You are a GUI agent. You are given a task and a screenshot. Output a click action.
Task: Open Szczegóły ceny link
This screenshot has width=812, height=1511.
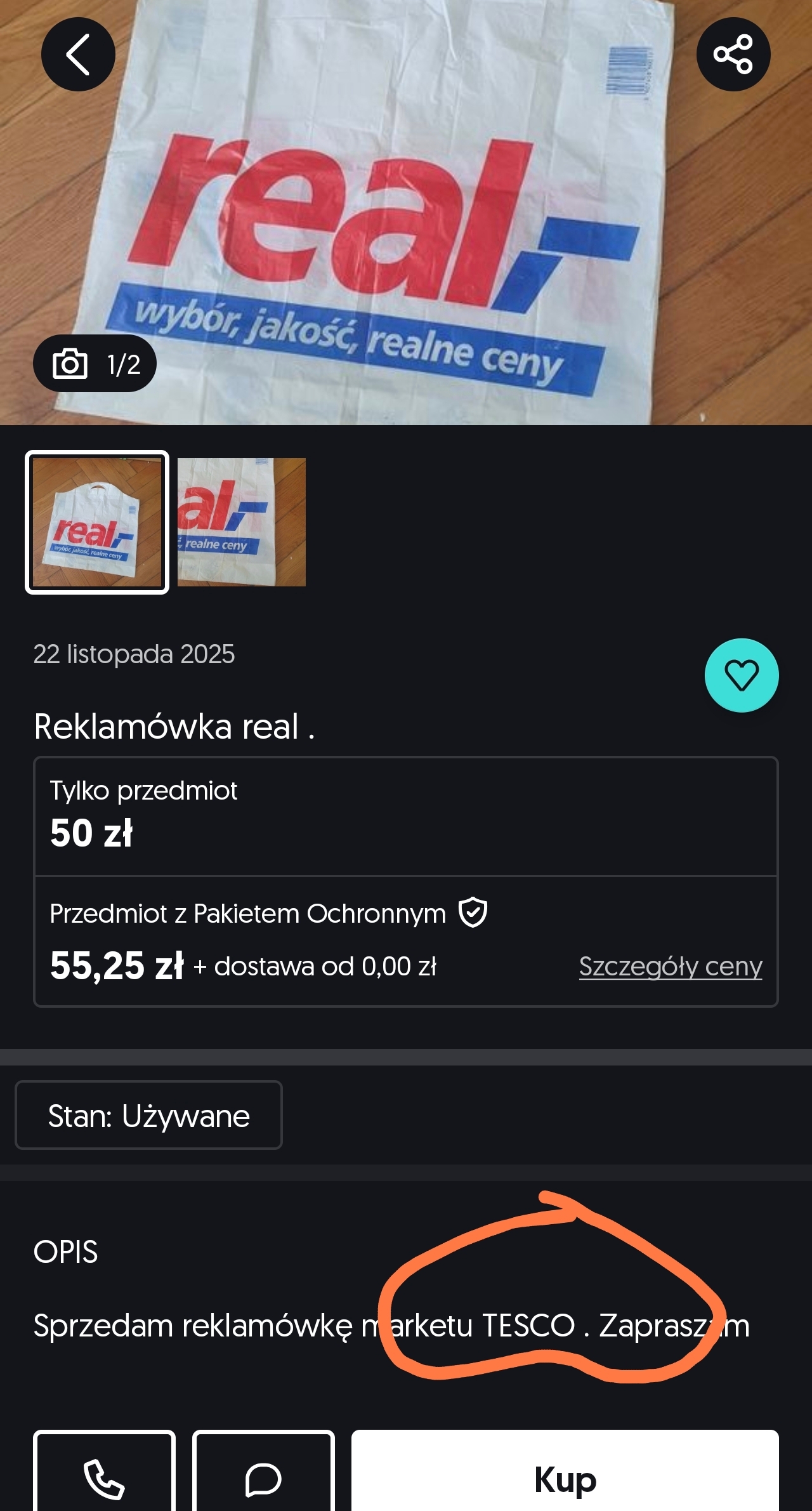click(670, 967)
